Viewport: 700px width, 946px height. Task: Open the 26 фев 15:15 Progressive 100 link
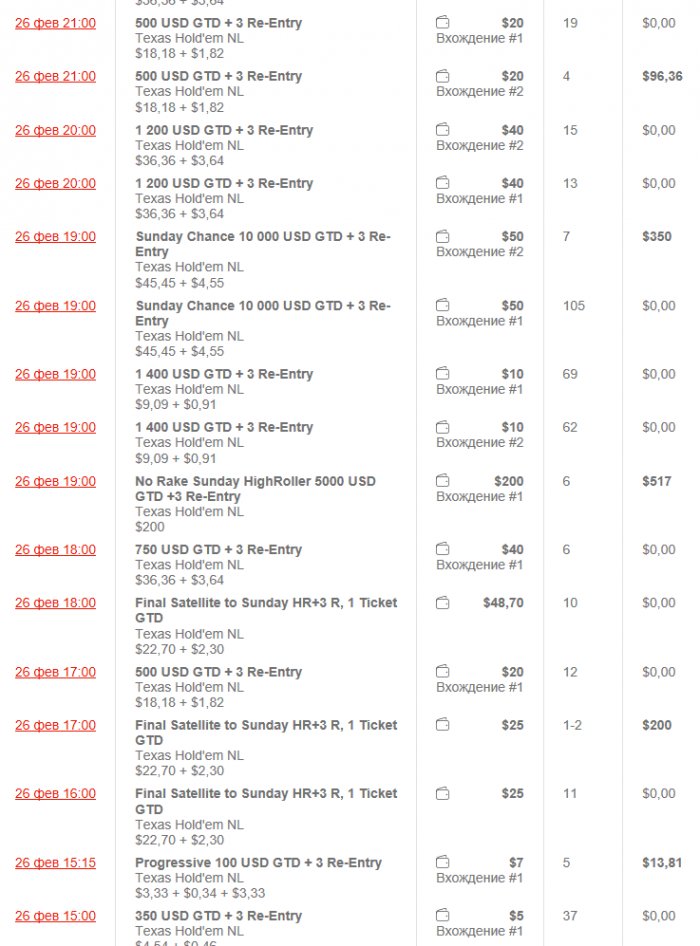(x=55, y=863)
